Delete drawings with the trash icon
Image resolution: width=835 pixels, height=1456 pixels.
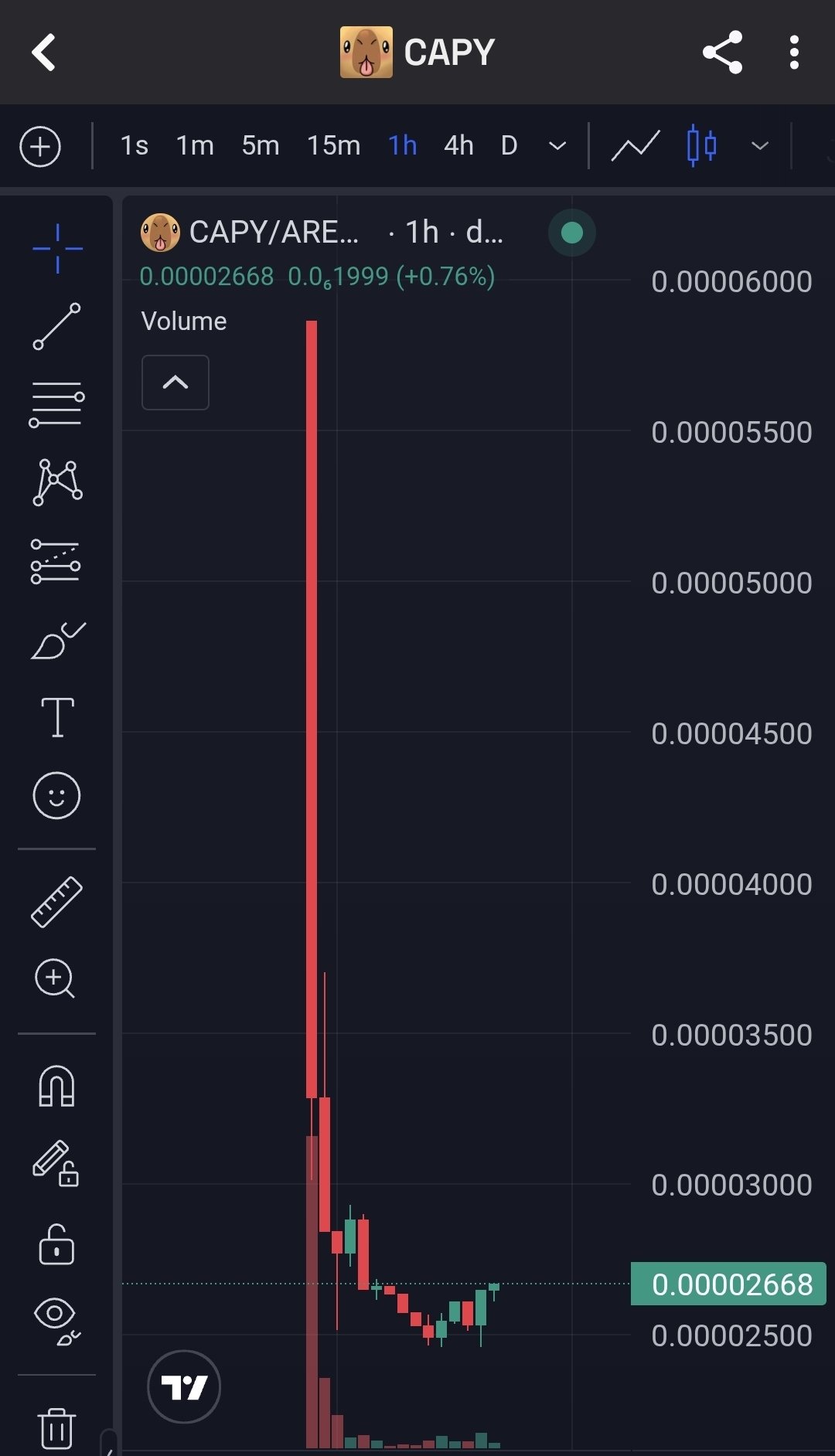[56, 1428]
